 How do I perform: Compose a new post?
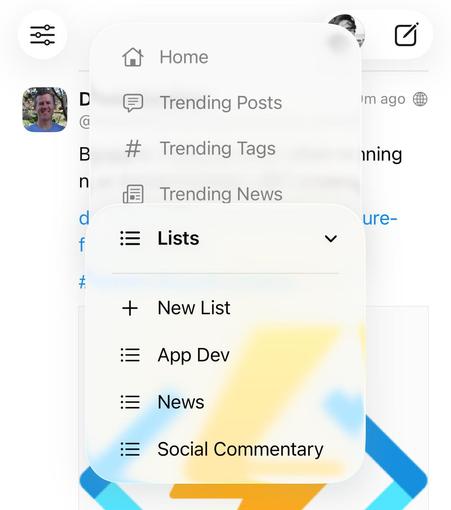406,34
